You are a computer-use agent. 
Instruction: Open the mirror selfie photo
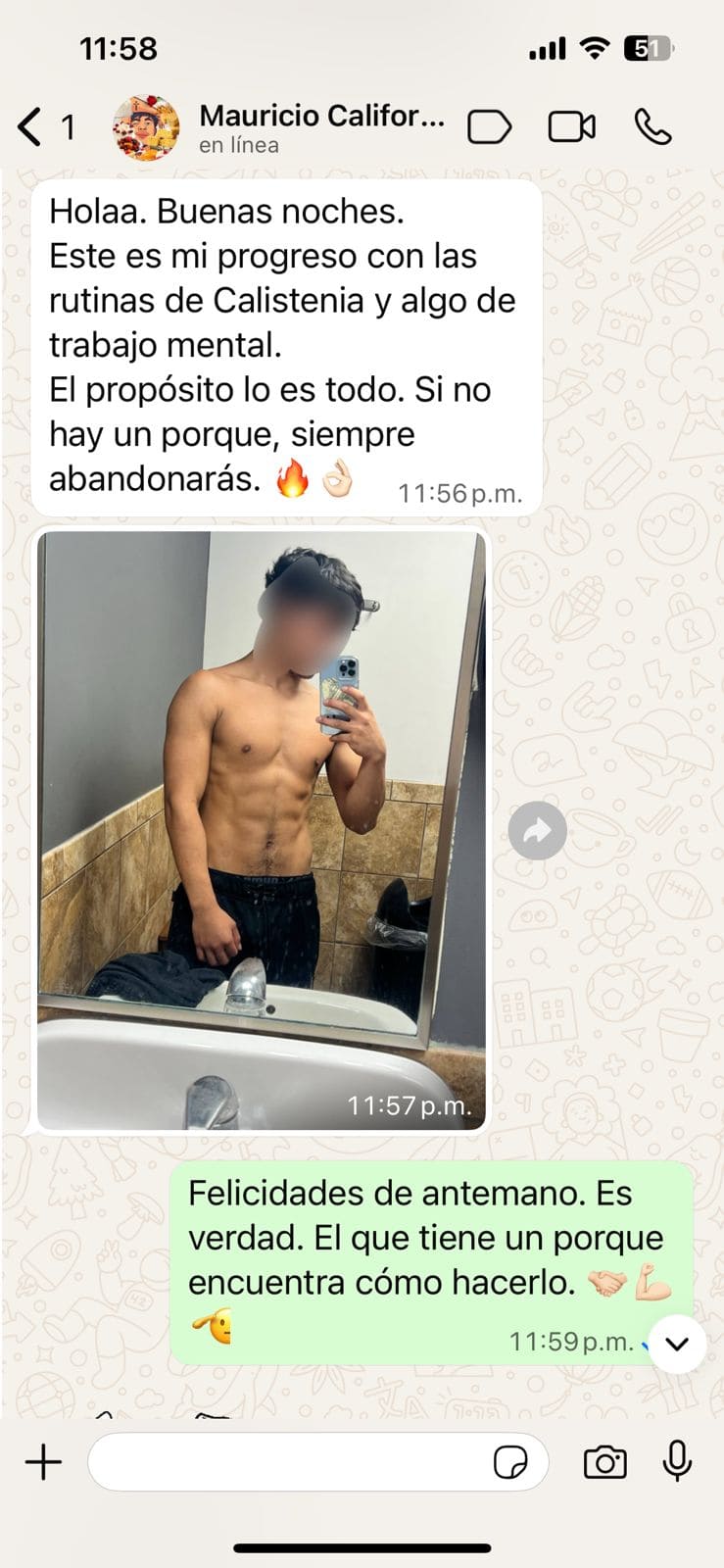(x=261, y=828)
